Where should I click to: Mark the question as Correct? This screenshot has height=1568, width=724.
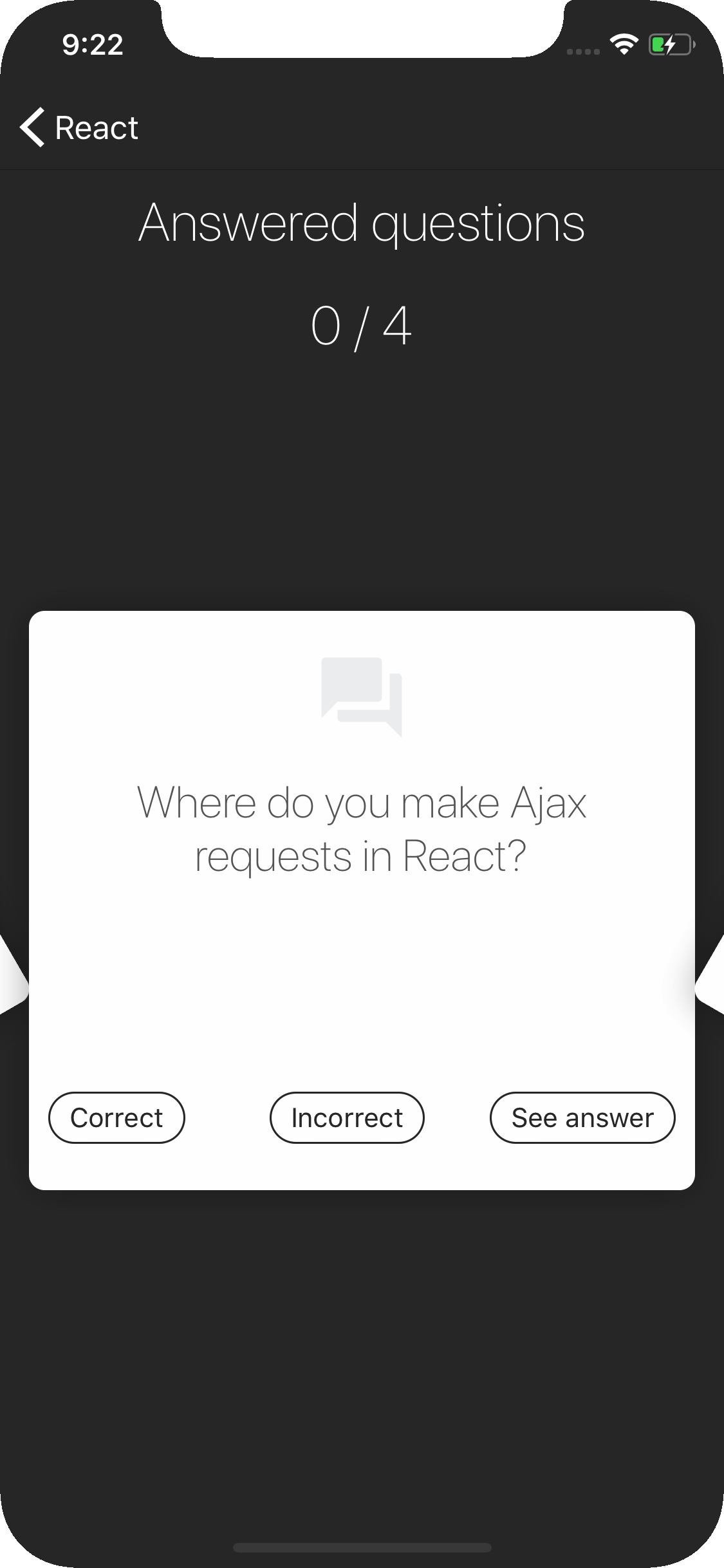click(116, 1117)
